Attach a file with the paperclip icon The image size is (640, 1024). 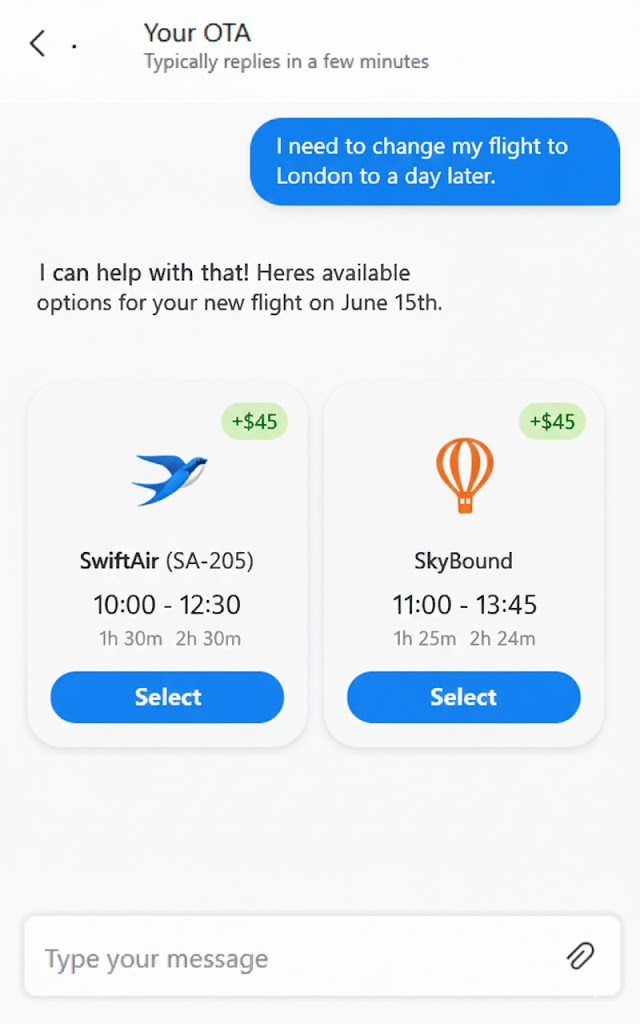click(580, 956)
